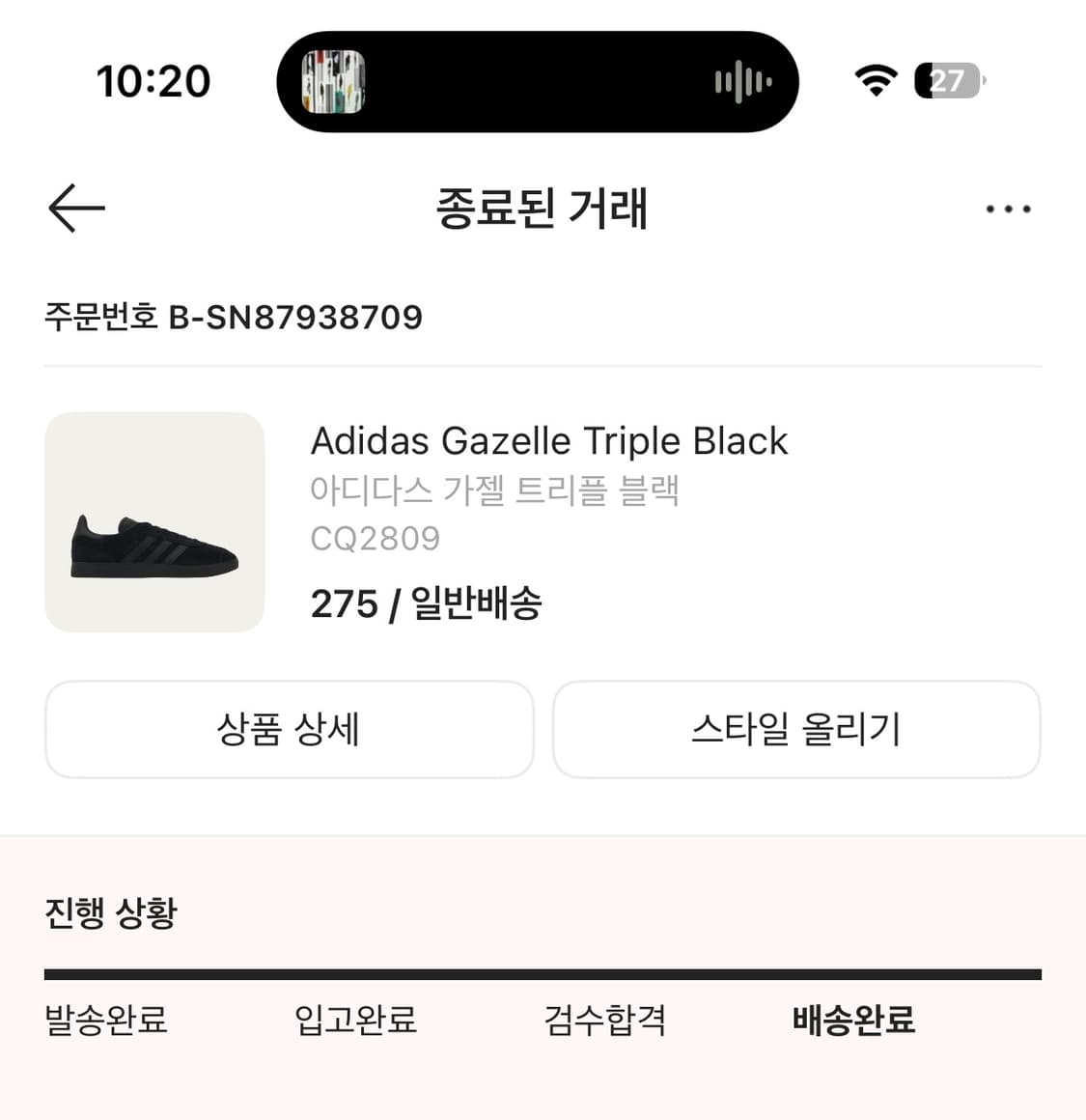Viewport: 1086px width, 1120px height.
Task: Open the three-dot options menu
Action: pos(1009,208)
